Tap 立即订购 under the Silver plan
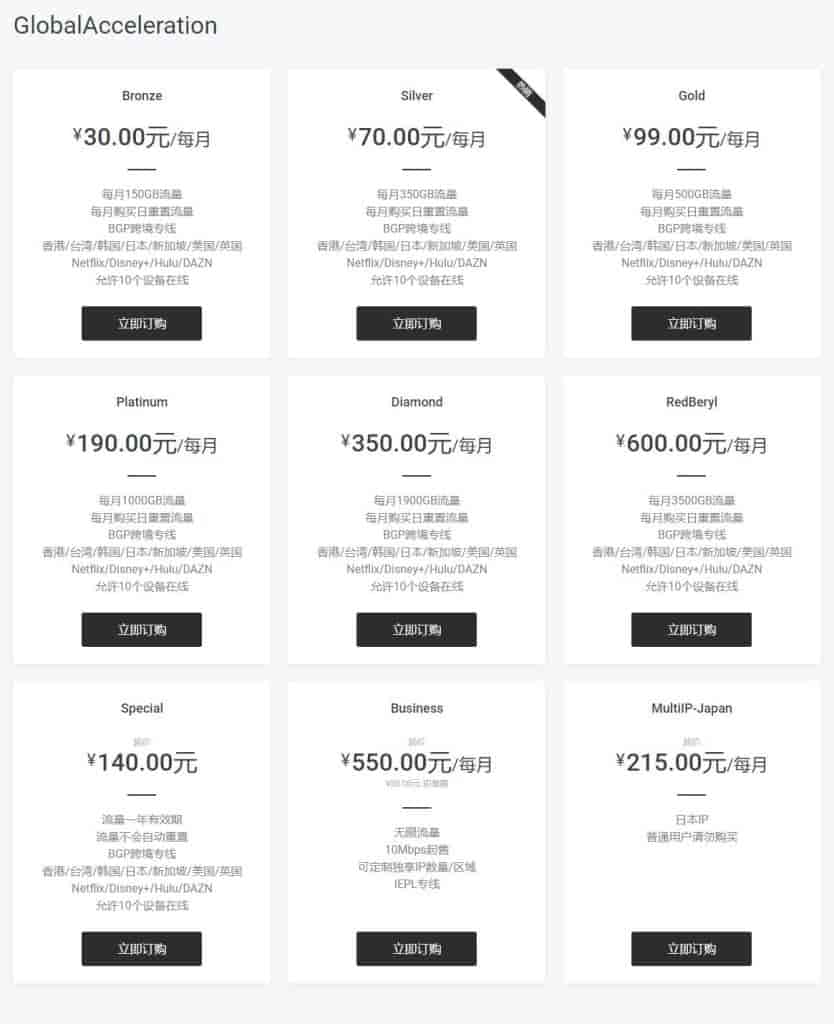 point(416,323)
